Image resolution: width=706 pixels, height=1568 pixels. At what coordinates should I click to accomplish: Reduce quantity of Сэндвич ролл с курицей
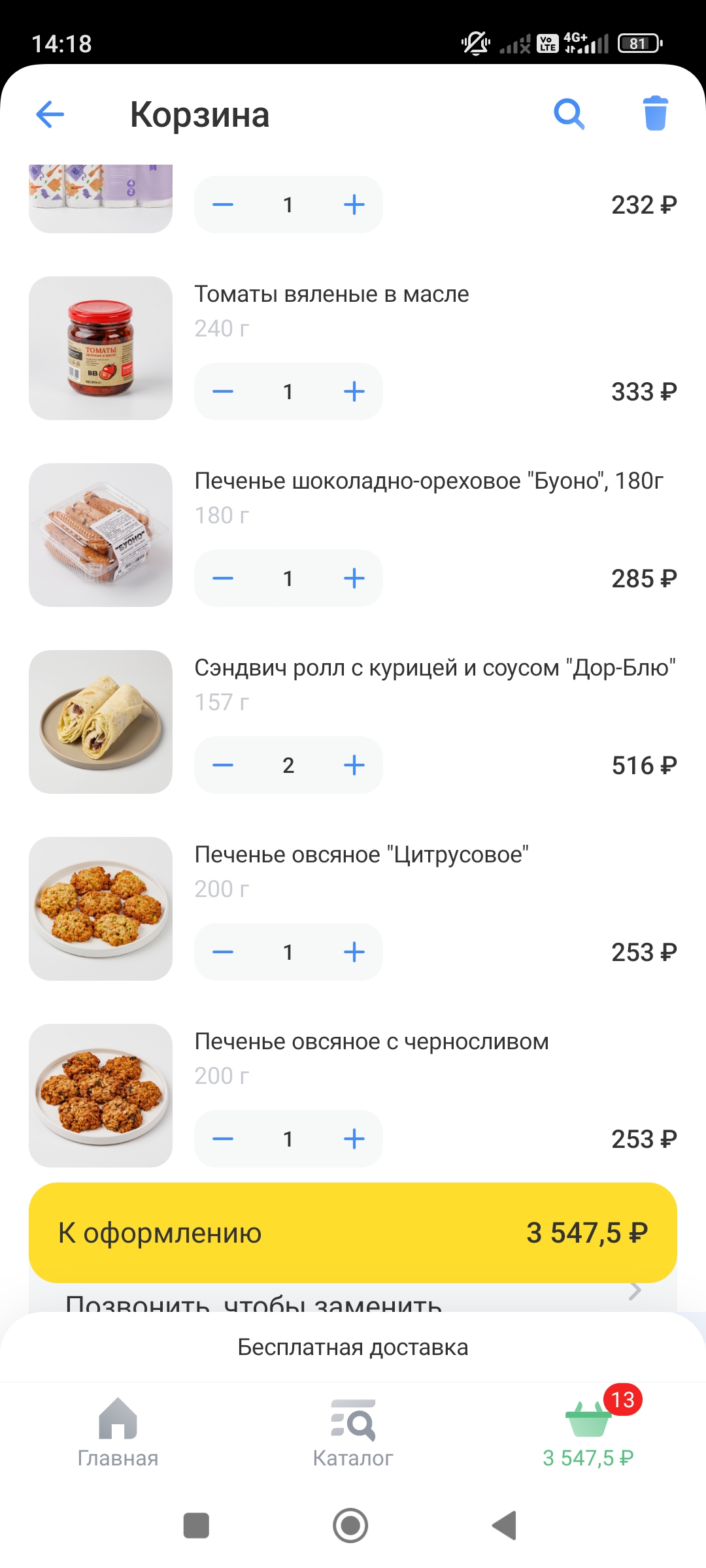[x=223, y=765]
